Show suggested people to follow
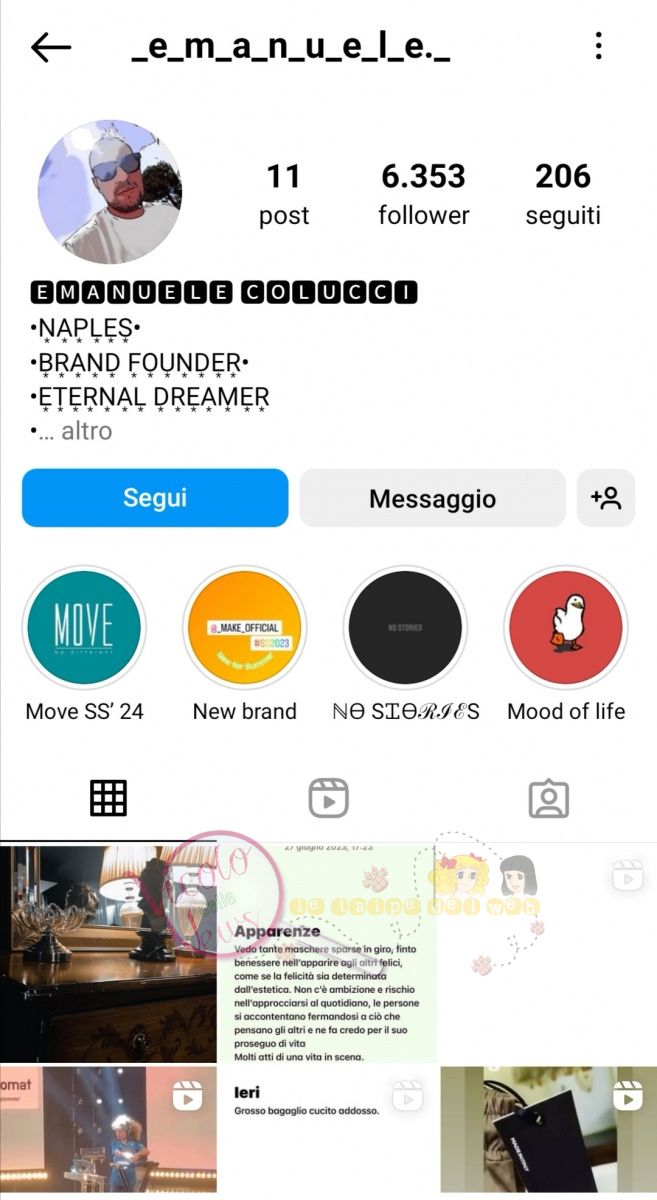 pos(606,498)
